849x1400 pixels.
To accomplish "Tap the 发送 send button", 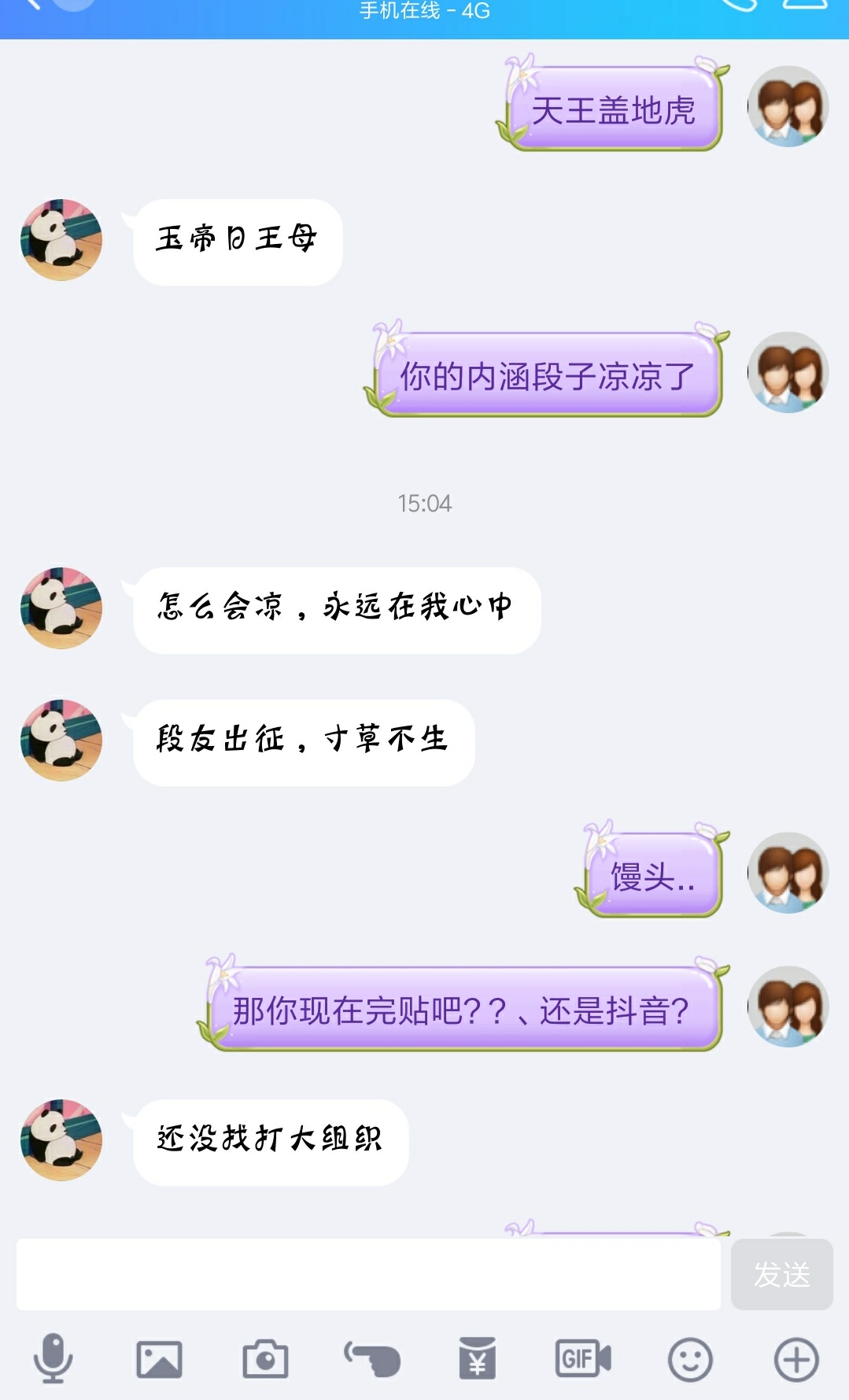I will coord(781,1274).
